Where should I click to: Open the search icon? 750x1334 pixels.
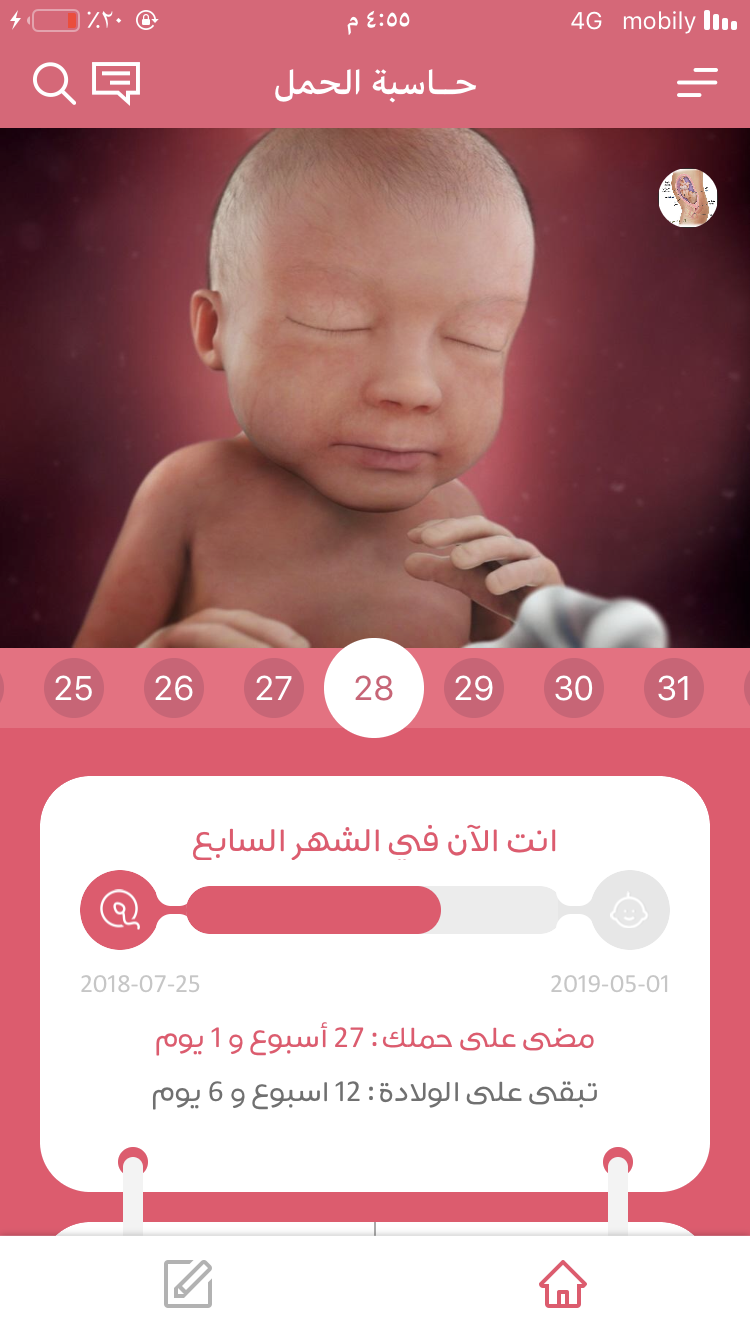pos(54,83)
